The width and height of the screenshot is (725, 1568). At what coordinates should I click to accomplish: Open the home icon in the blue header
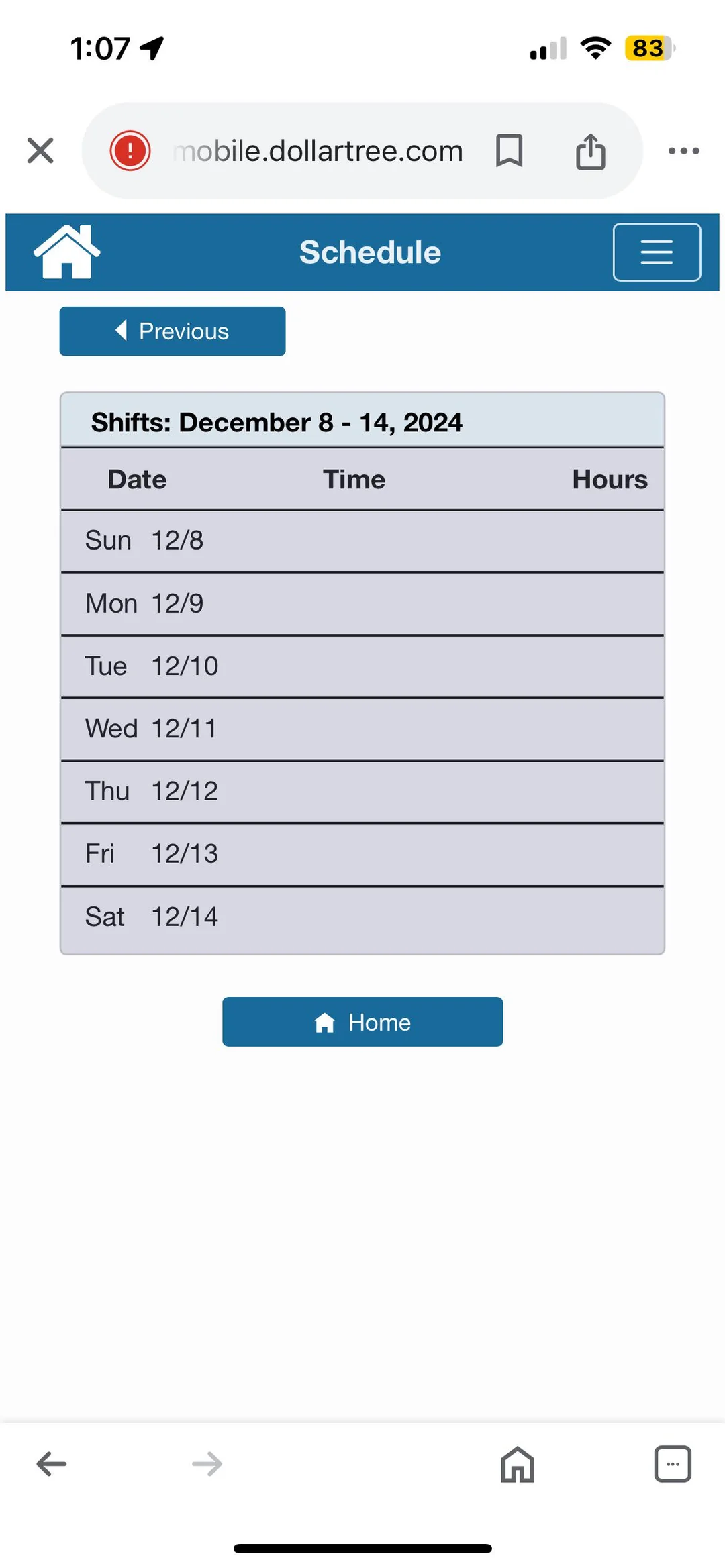coord(65,252)
